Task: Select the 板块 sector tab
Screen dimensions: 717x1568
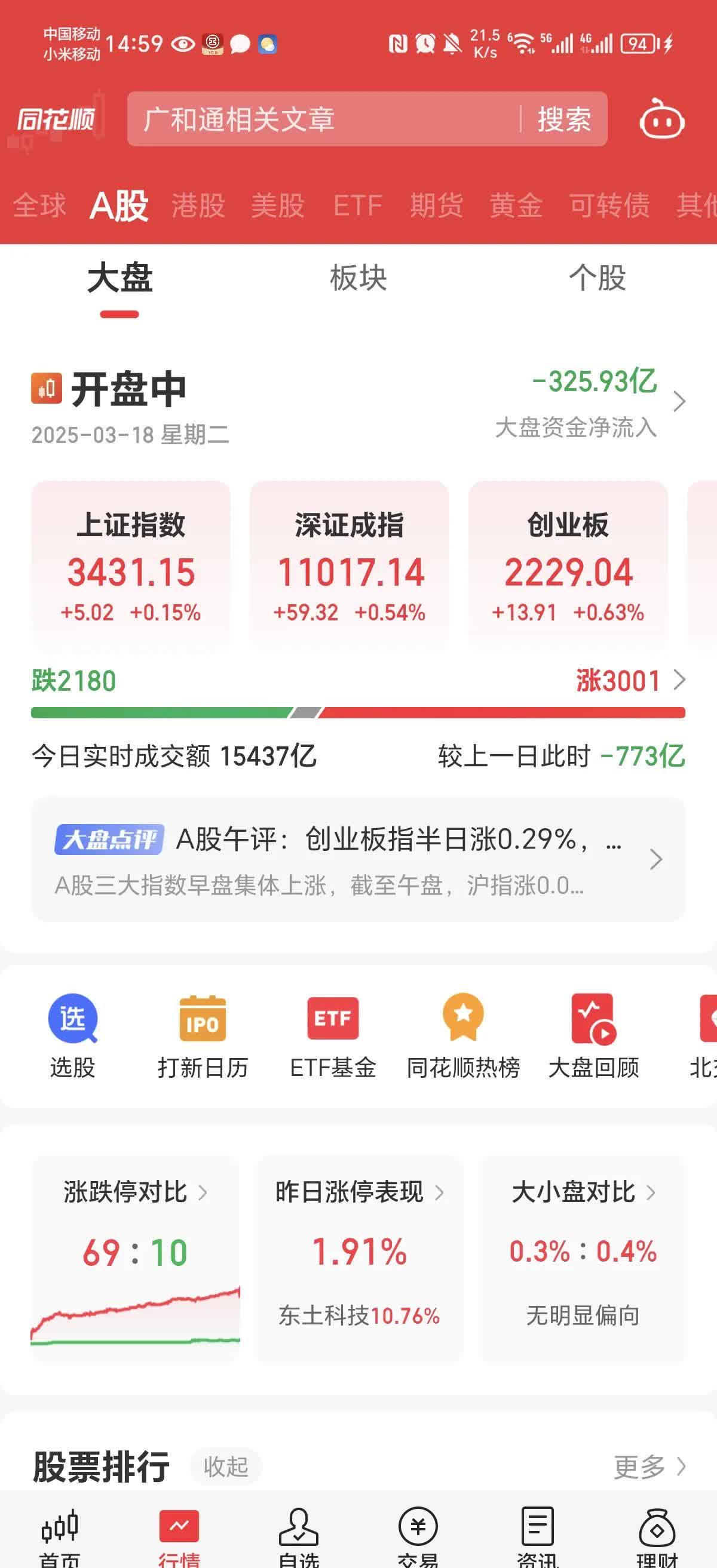Action: (x=358, y=279)
